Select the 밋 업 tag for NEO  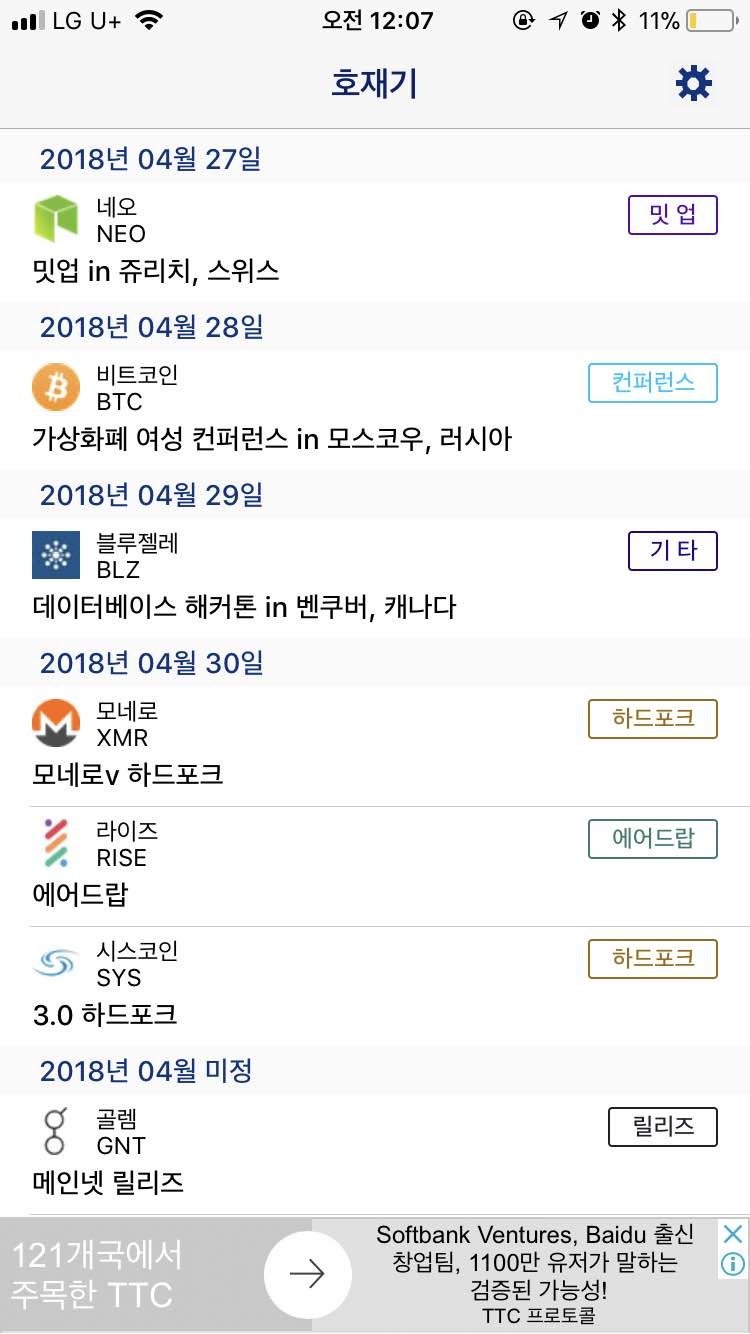pyautogui.click(x=671, y=215)
